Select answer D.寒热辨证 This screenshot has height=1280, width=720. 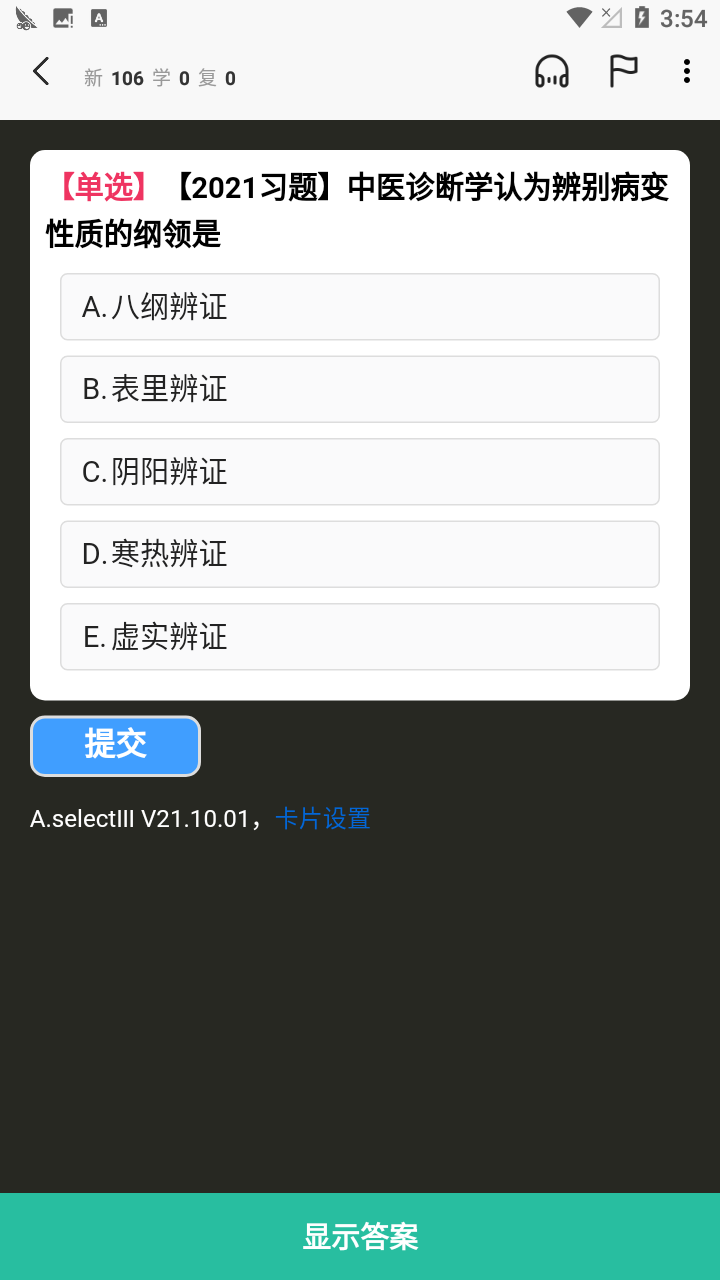[x=360, y=554]
